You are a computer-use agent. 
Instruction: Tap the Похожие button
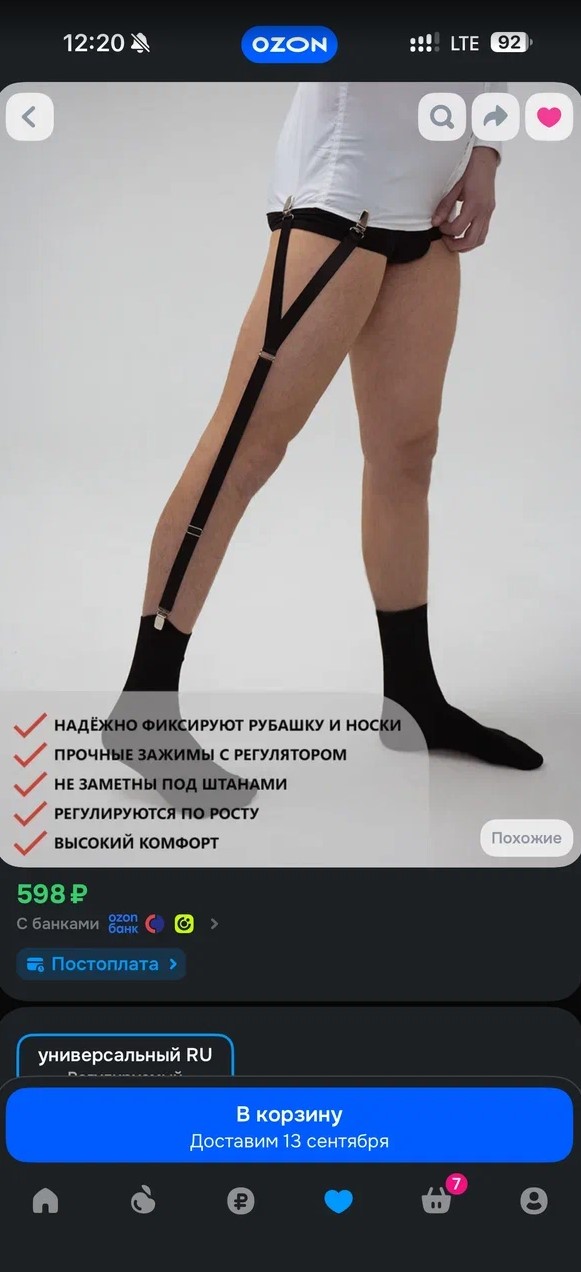[x=526, y=838]
